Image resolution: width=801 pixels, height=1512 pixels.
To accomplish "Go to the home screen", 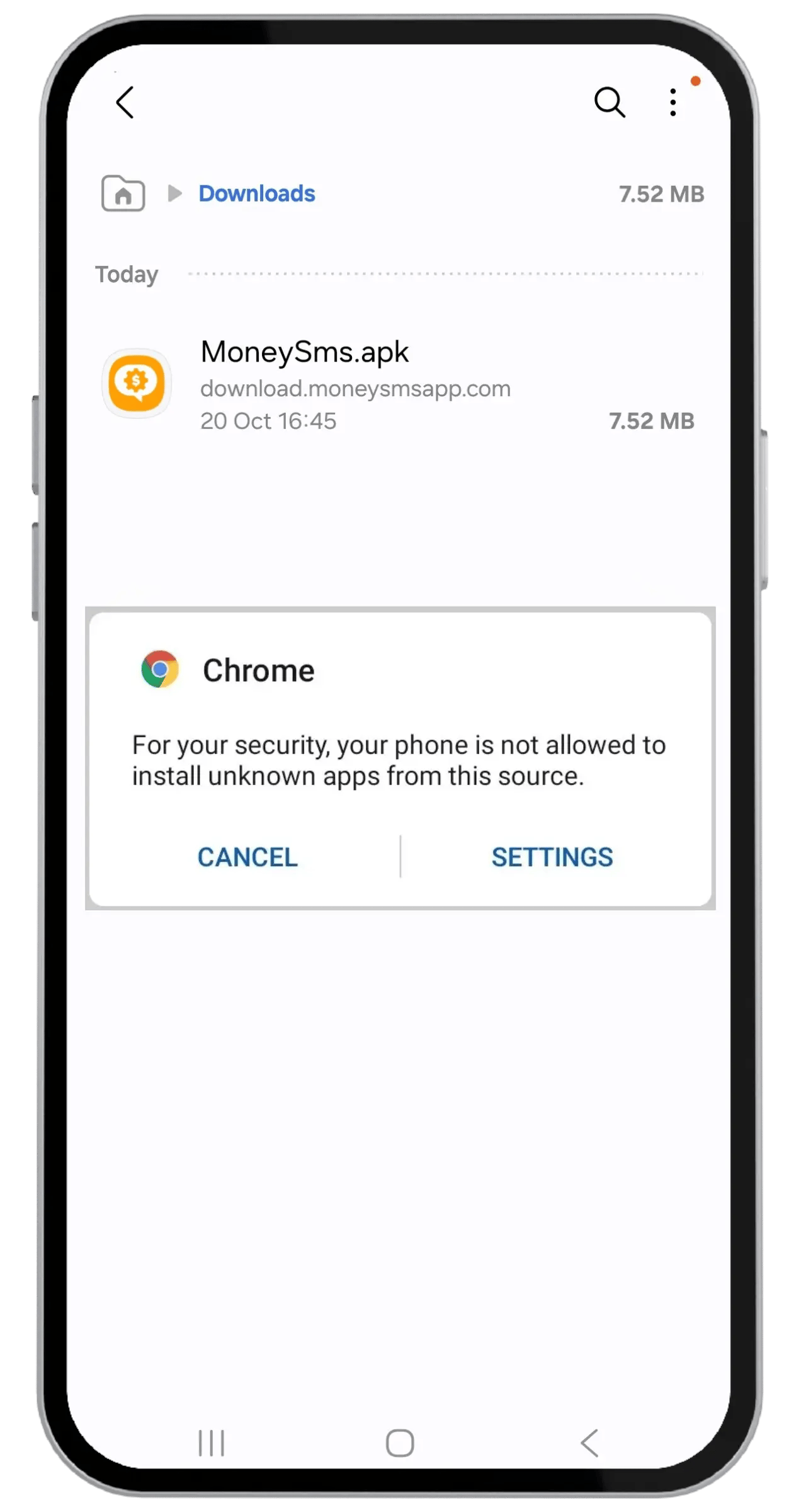I will [x=400, y=1443].
